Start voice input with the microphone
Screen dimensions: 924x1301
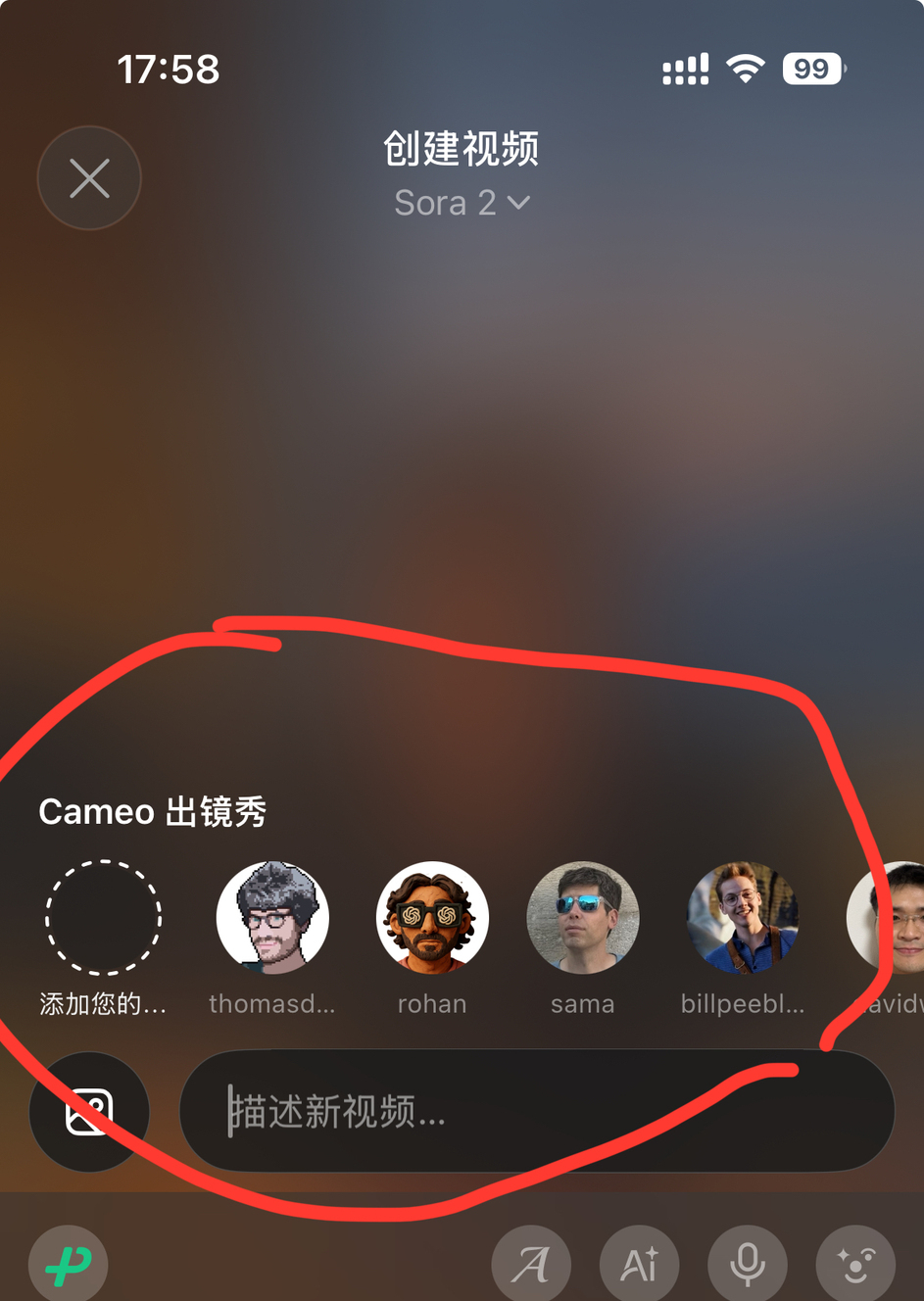[x=748, y=1265]
